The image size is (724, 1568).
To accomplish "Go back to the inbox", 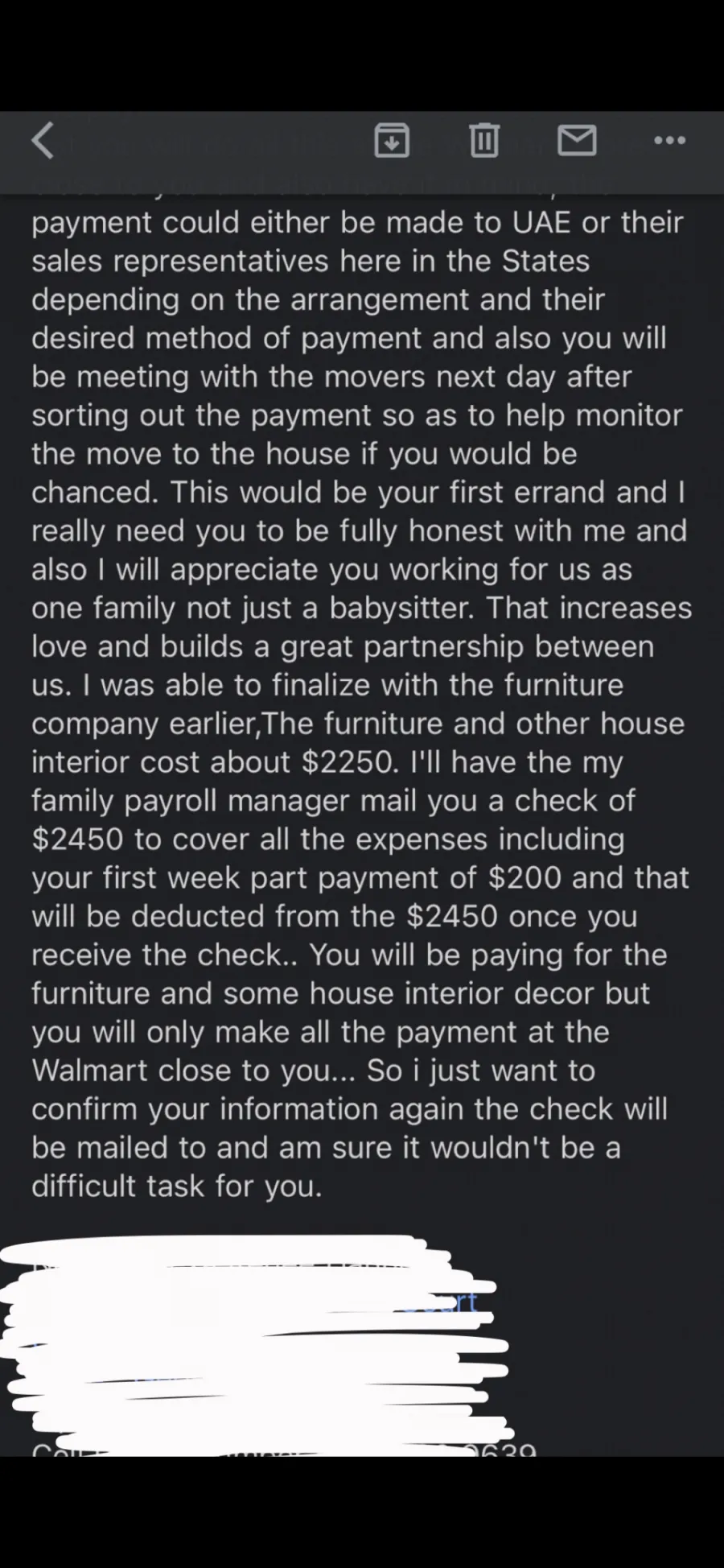I will coord(43,140).
